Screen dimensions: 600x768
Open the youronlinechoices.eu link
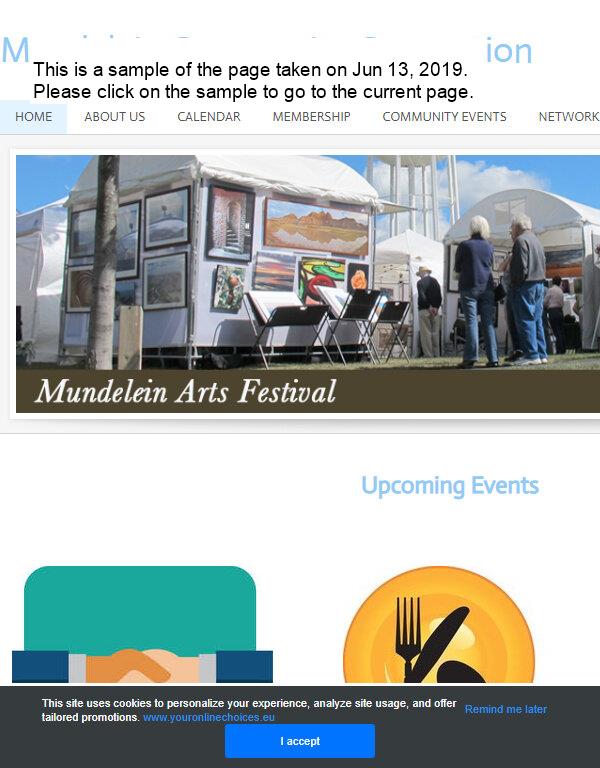pos(208,717)
